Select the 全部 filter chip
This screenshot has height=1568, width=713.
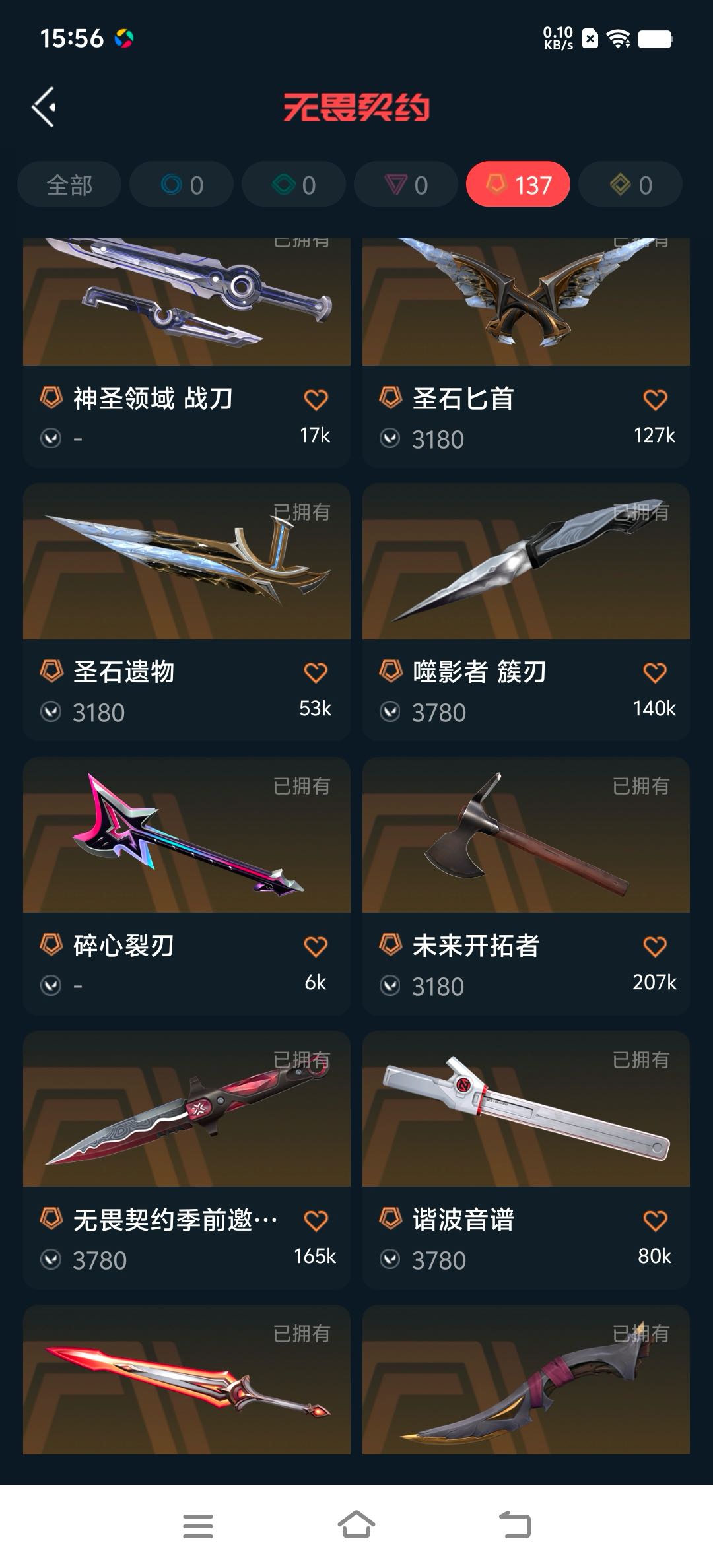pyautogui.click(x=69, y=185)
